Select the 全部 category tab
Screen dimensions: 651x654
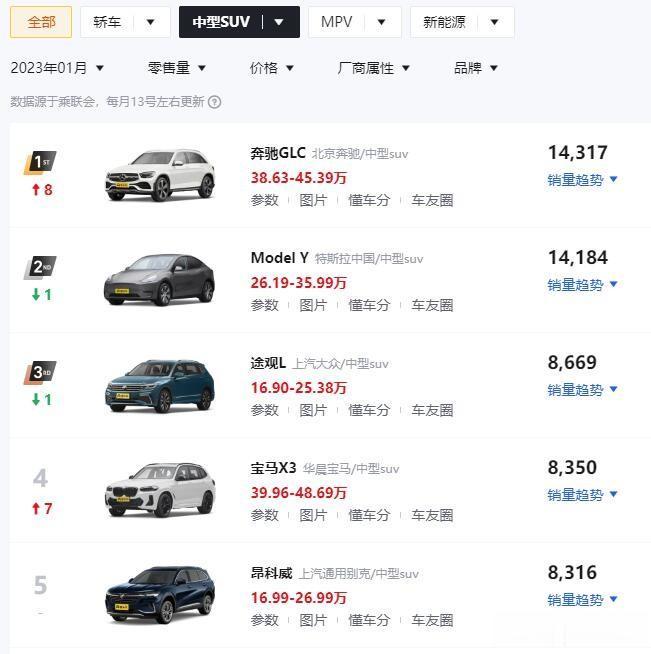tap(41, 21)
